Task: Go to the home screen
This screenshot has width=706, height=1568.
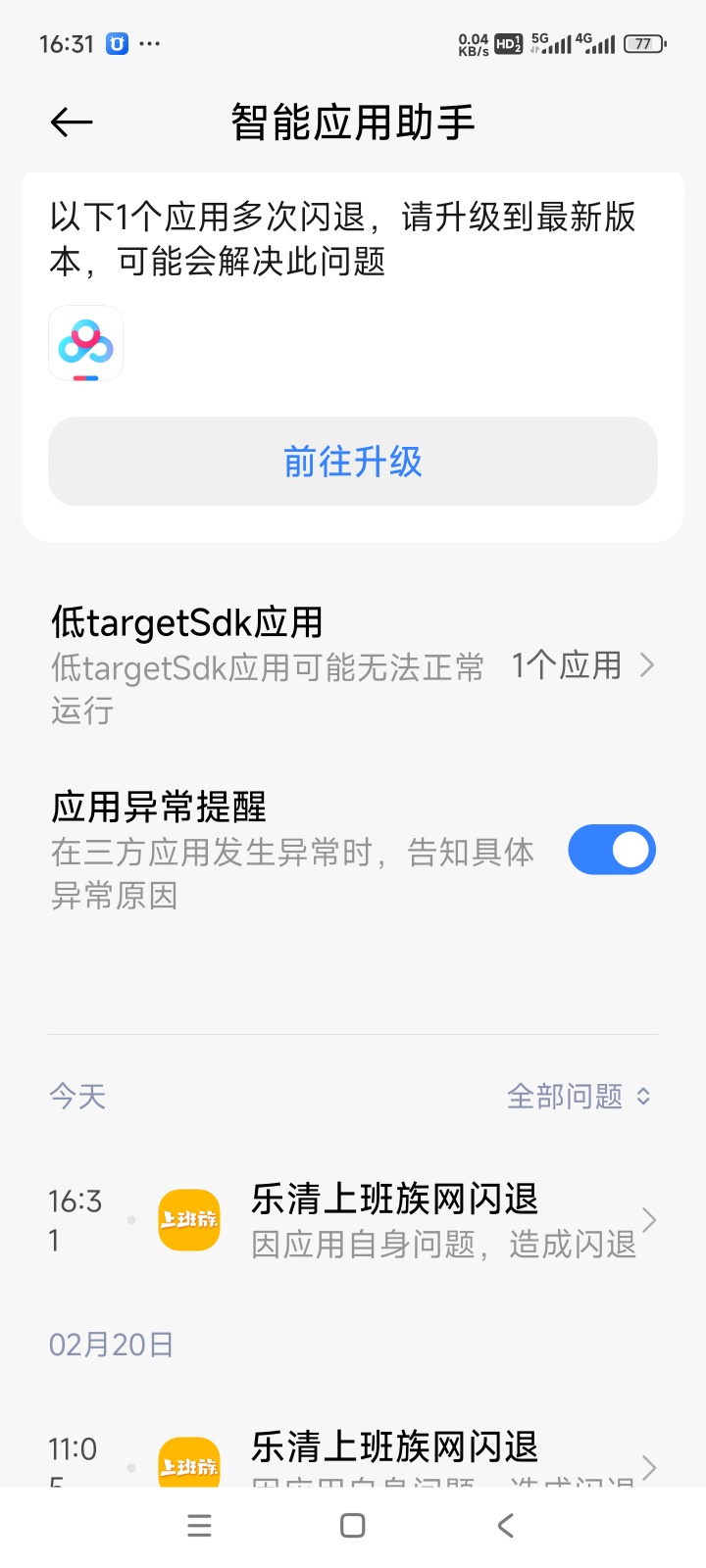Action: 353,1526
